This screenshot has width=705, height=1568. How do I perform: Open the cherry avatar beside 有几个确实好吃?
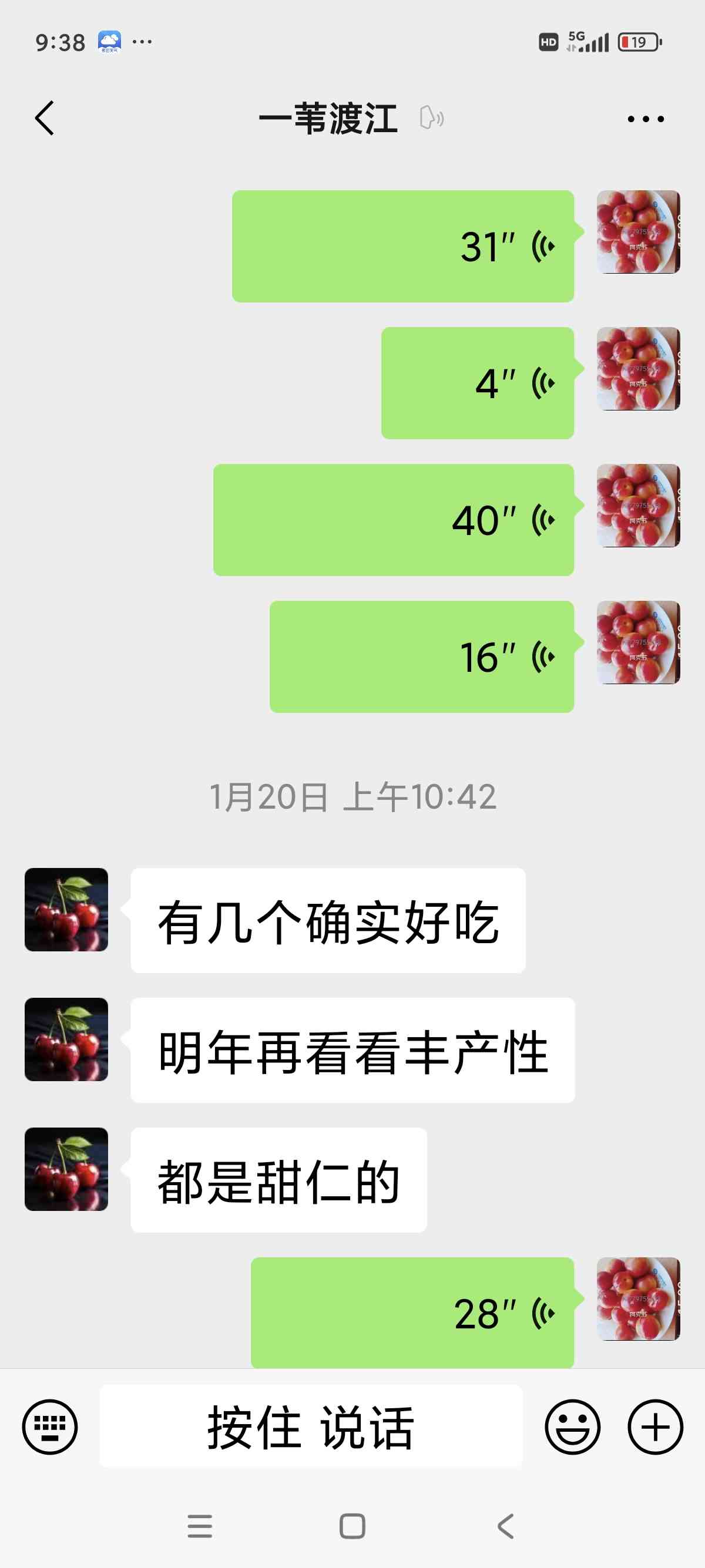66,910
